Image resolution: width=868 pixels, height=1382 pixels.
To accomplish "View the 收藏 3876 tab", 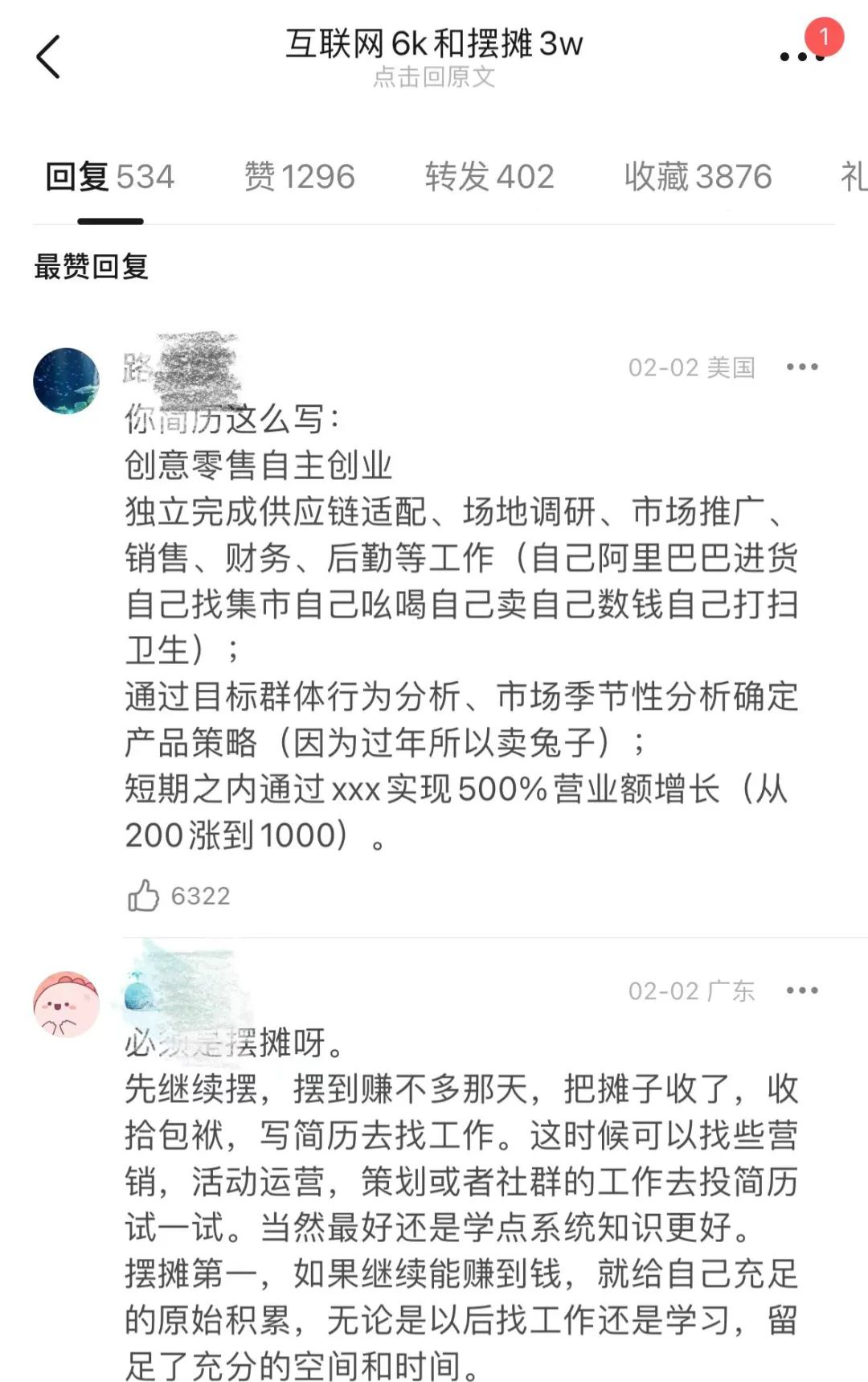I will [698, 177].
